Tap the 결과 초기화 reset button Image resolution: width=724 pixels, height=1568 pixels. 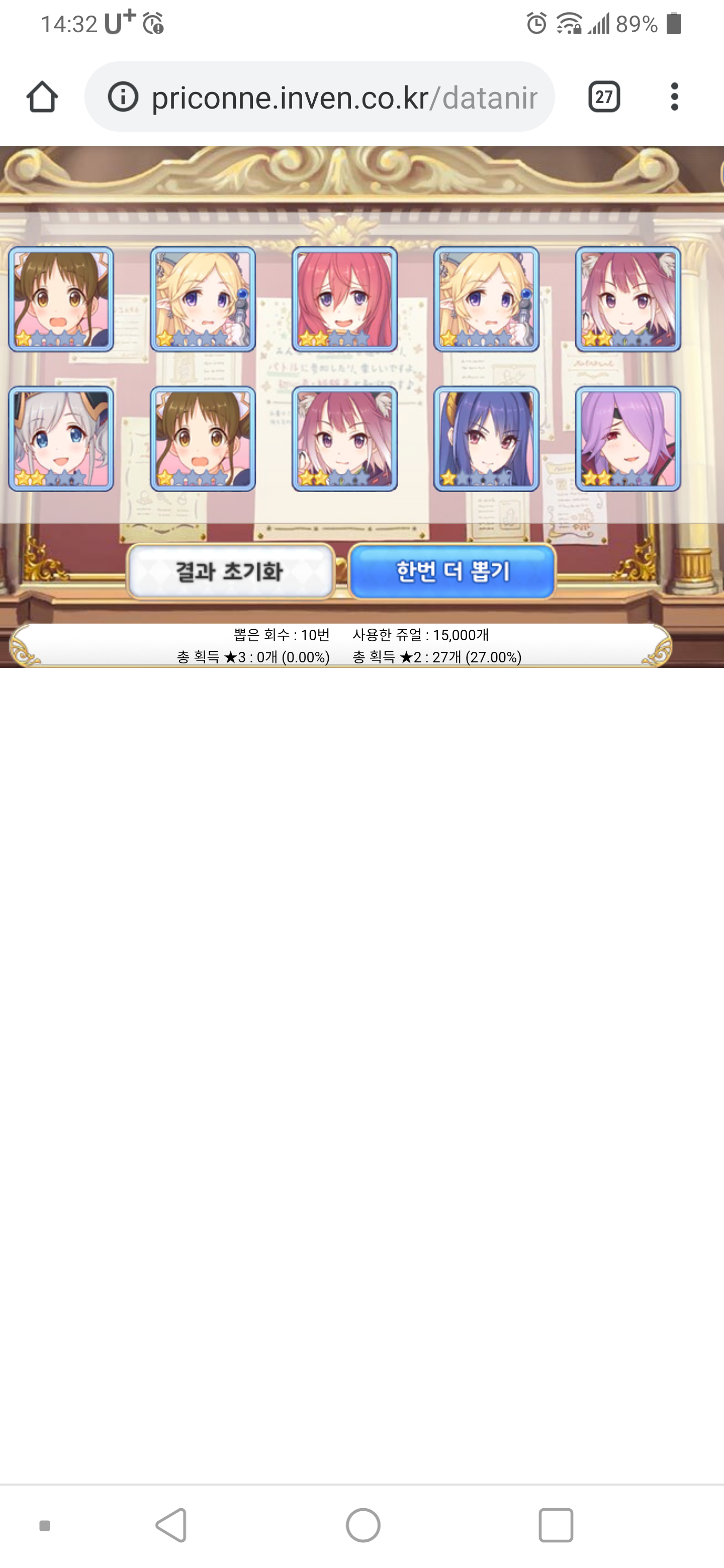tap(230, 571)
